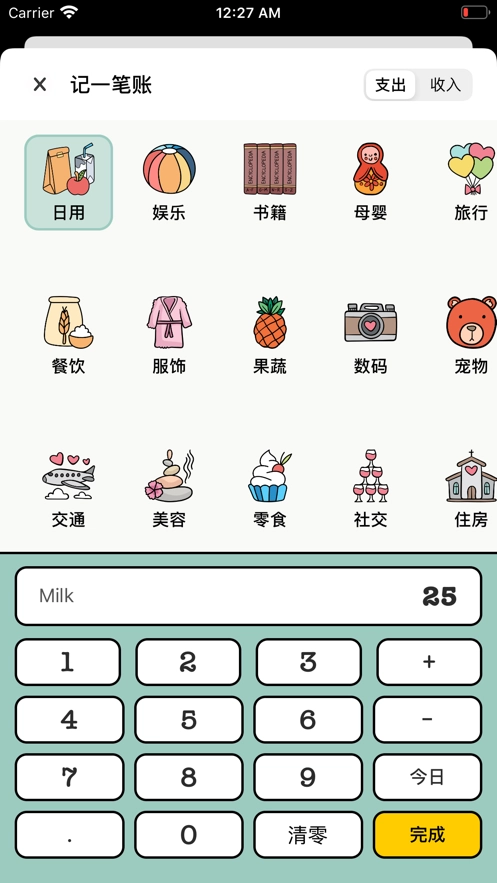Tap the plus operator key
497x883 pixels.
click(429, 662)
